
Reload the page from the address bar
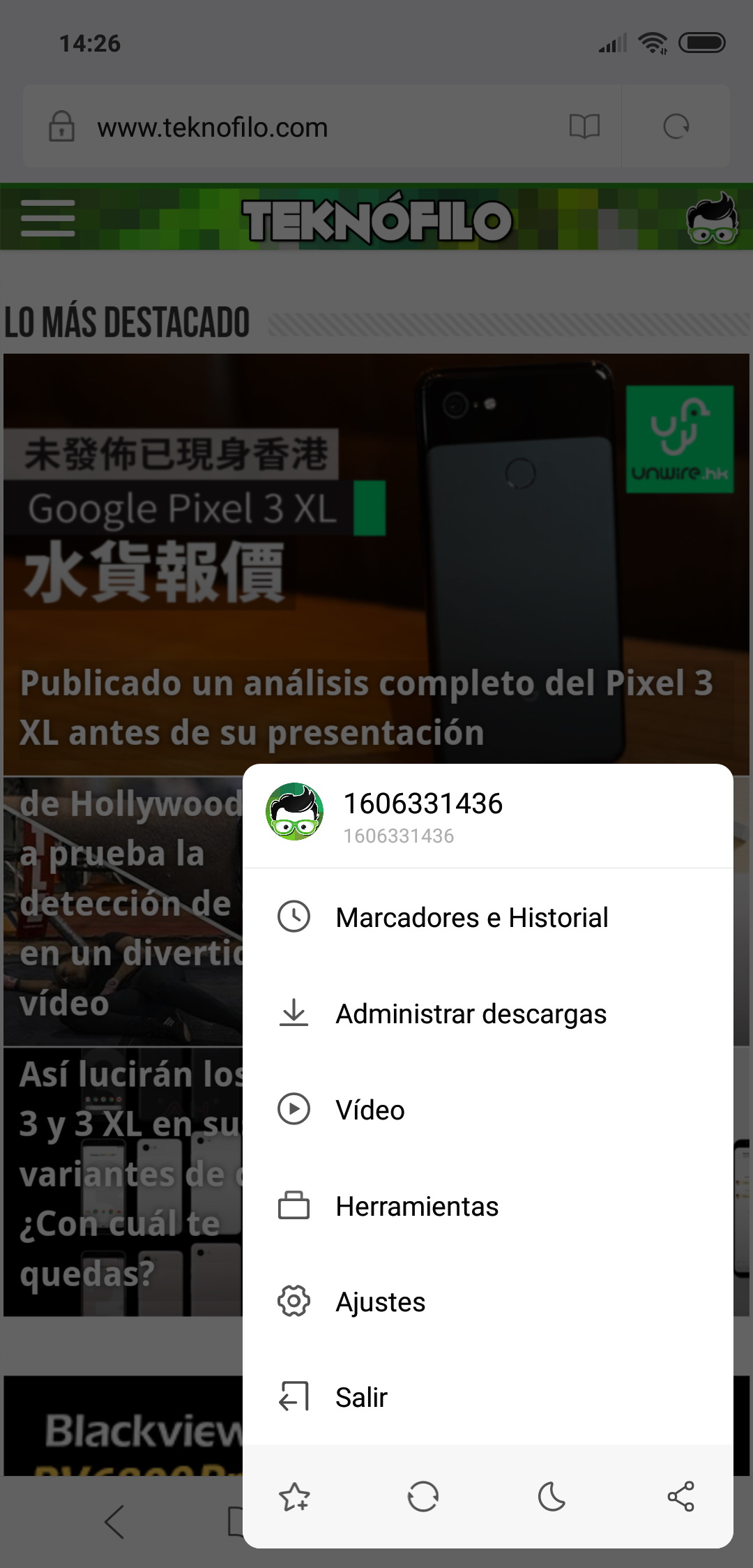click(676, 127)
